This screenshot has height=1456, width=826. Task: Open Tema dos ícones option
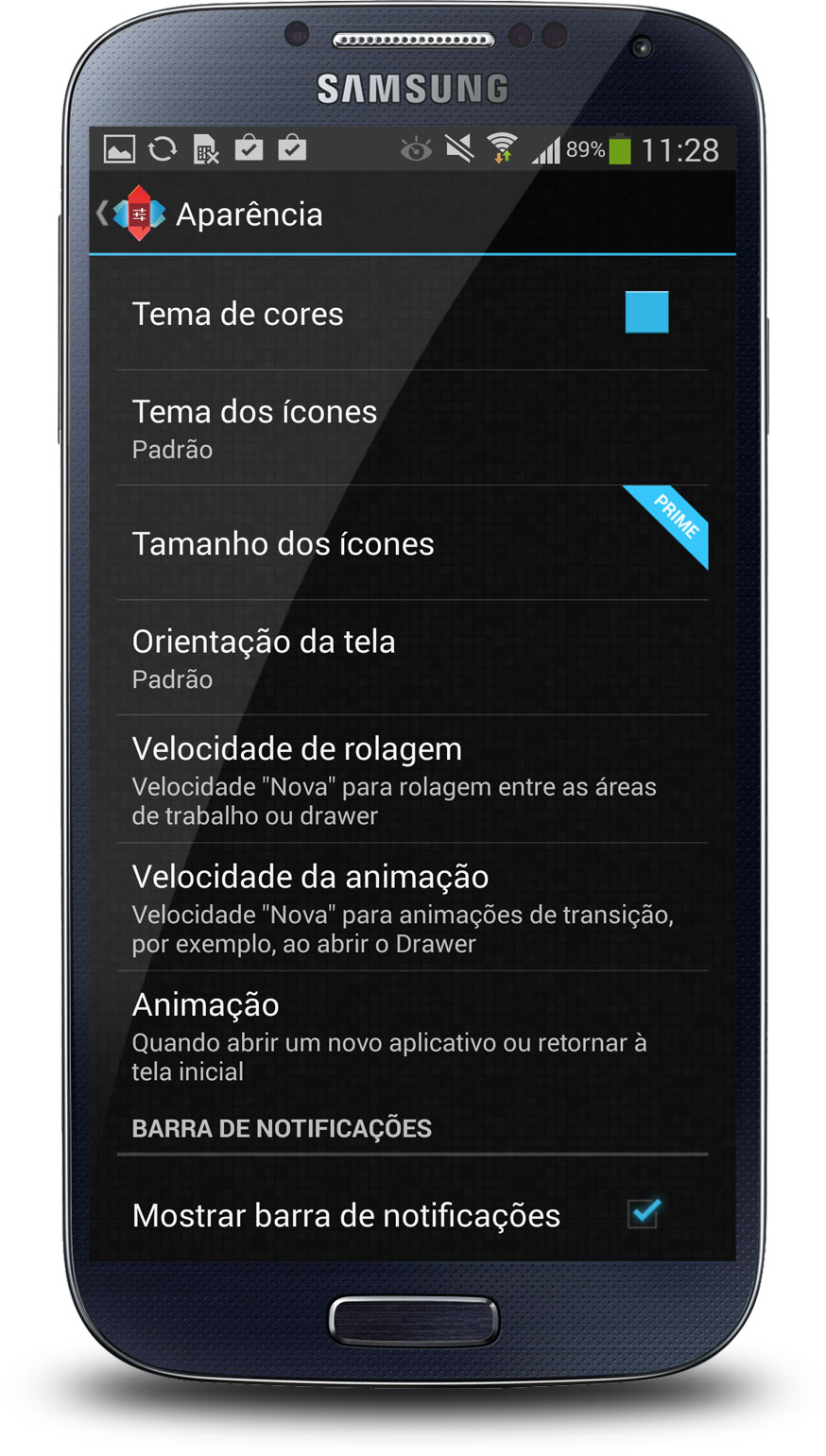412,428
